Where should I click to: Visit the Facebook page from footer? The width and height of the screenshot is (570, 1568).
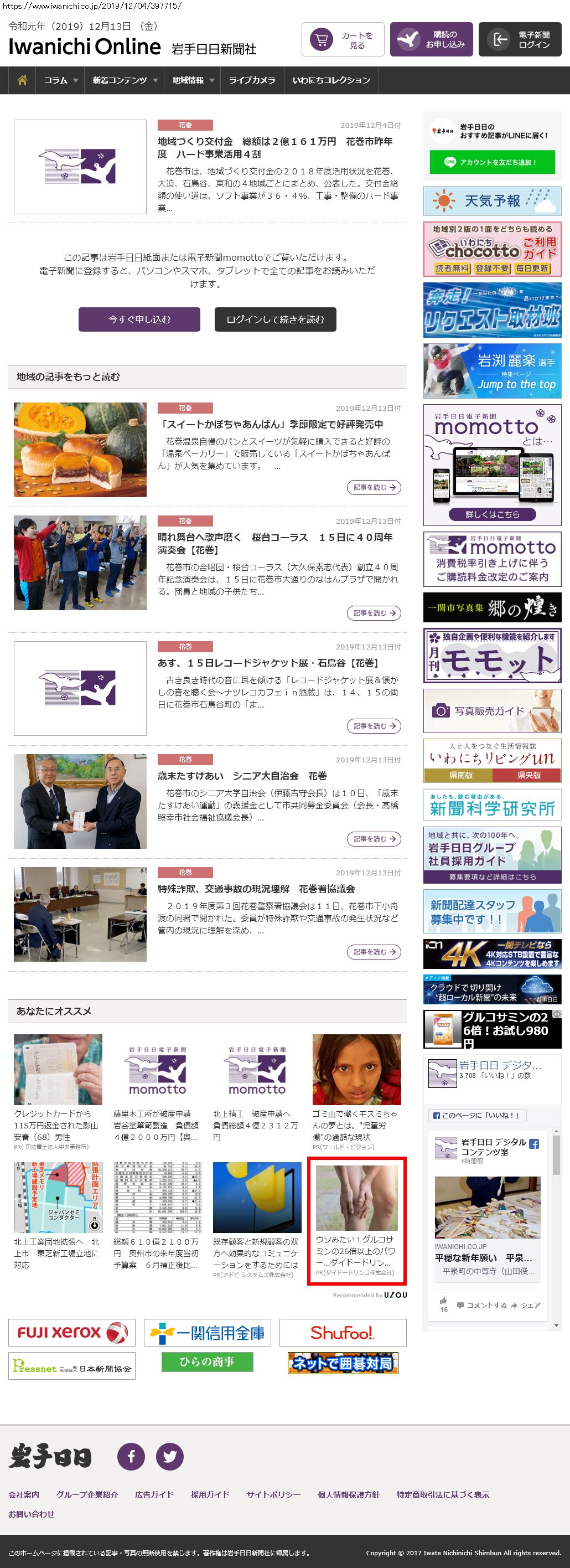[x=131, y=1456]
